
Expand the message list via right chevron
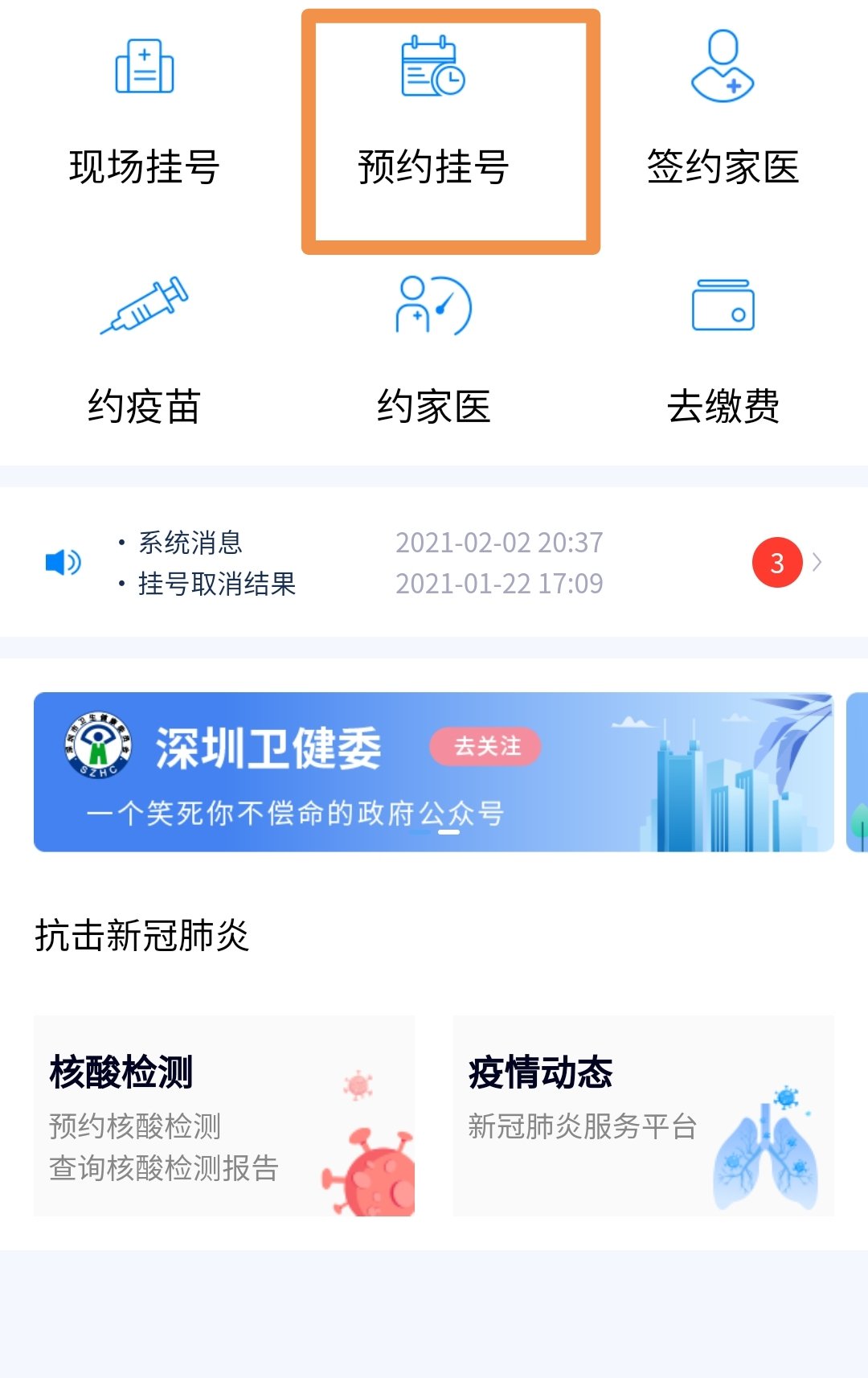tap(818, 563)
